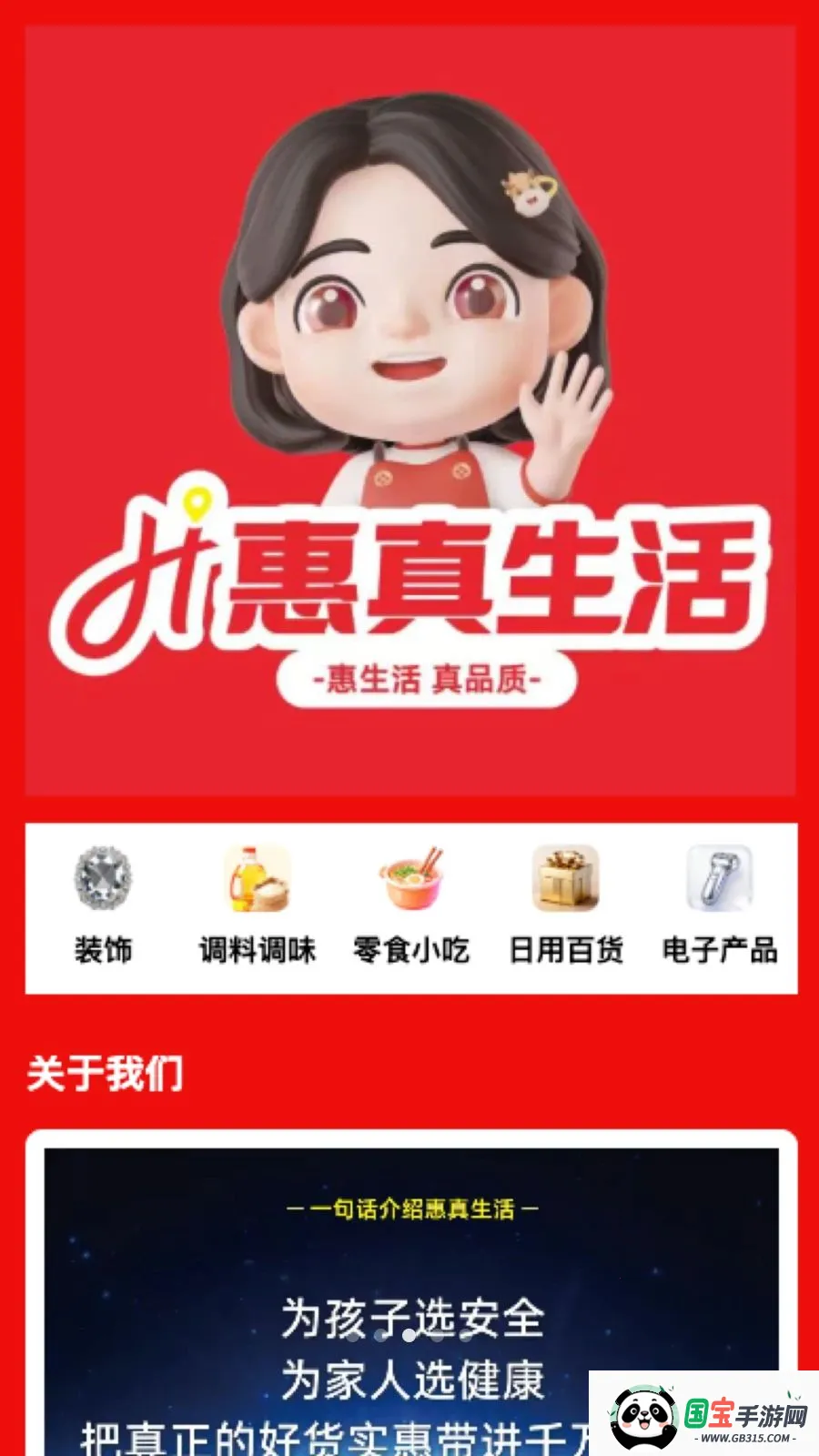Image resolution: width=819 pixels, height=1456 pixels.
Task: View the 电子产品 category
Action: point(719,905)
